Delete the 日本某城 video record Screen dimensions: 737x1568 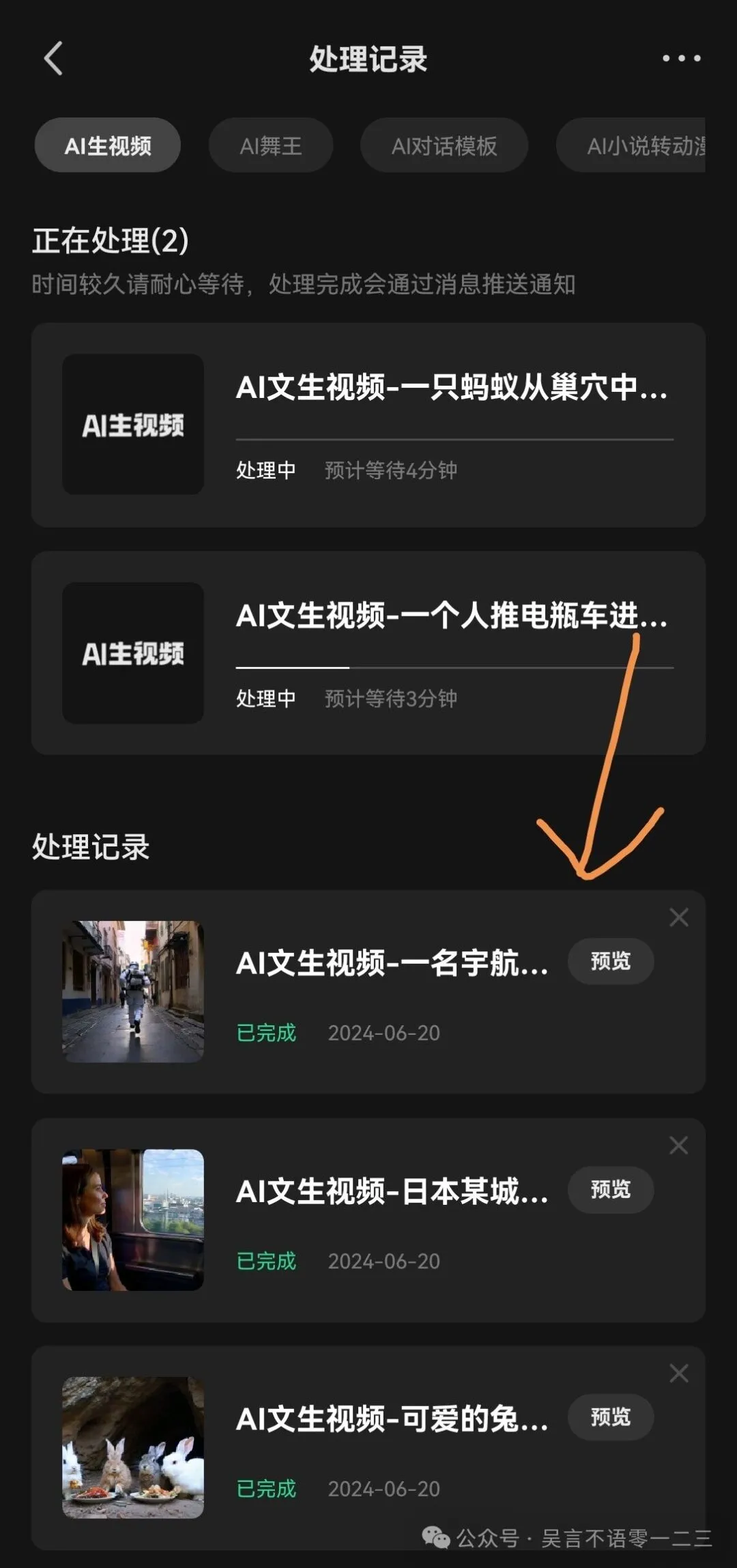pyautogui.click(x=678, y=1145)
